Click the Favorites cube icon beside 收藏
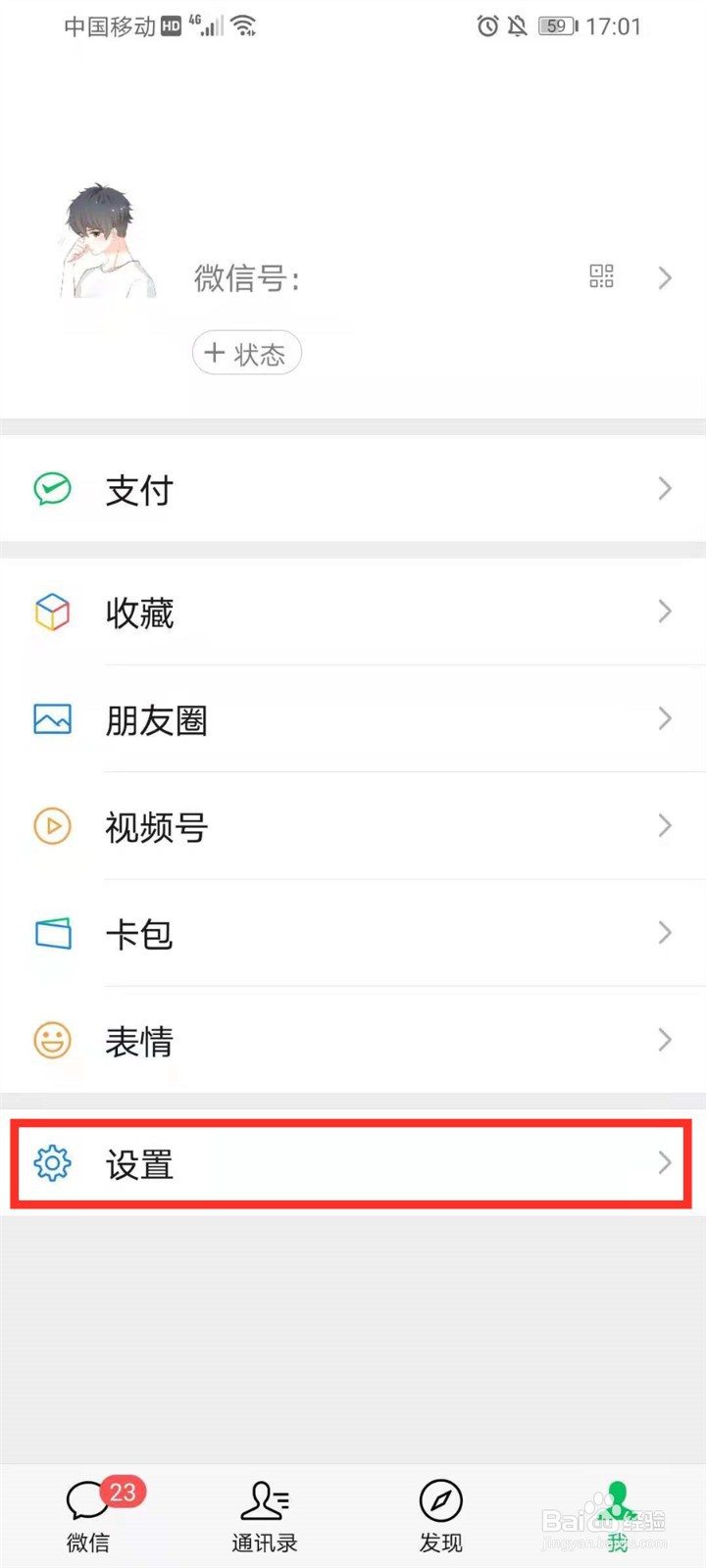The image size is (706, 1568). 53,613
